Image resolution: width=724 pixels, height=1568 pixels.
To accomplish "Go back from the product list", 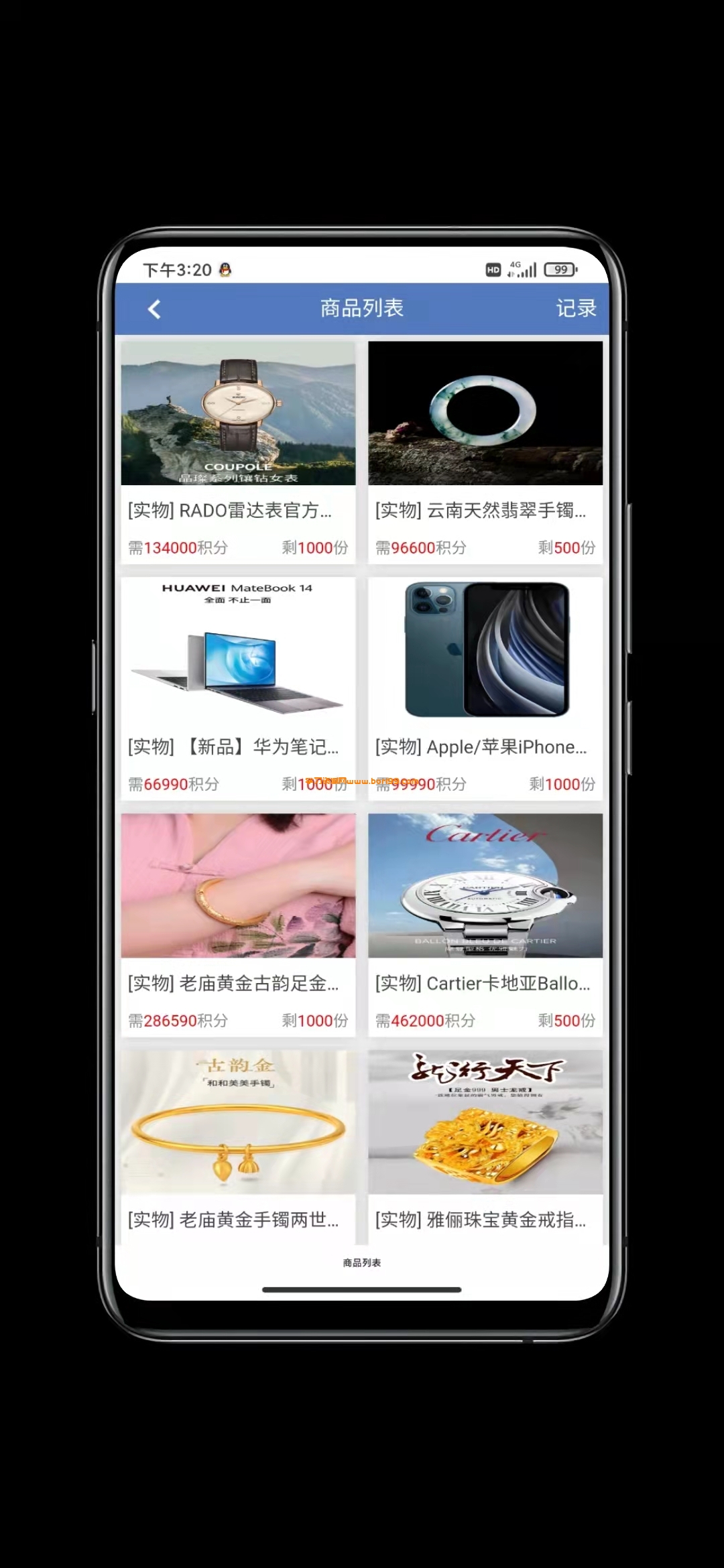I will [154, 309].
